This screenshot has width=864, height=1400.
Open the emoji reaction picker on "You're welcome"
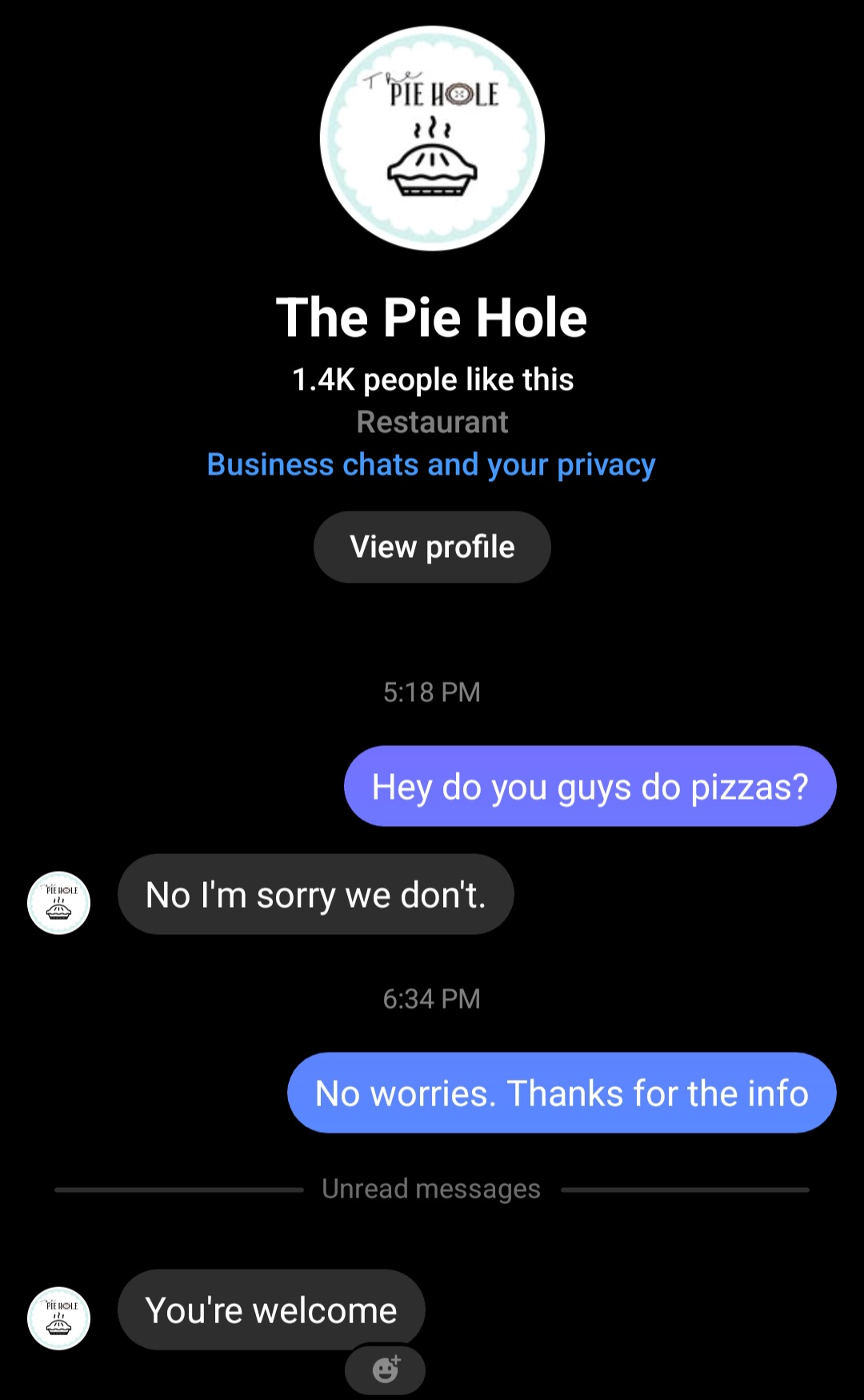tap(386, 1369)
